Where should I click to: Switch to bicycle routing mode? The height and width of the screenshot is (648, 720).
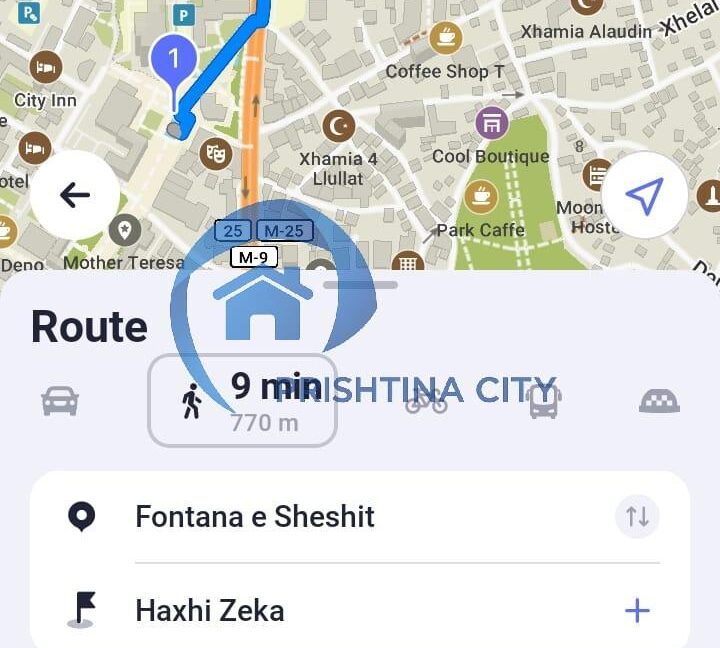(426, 402)
